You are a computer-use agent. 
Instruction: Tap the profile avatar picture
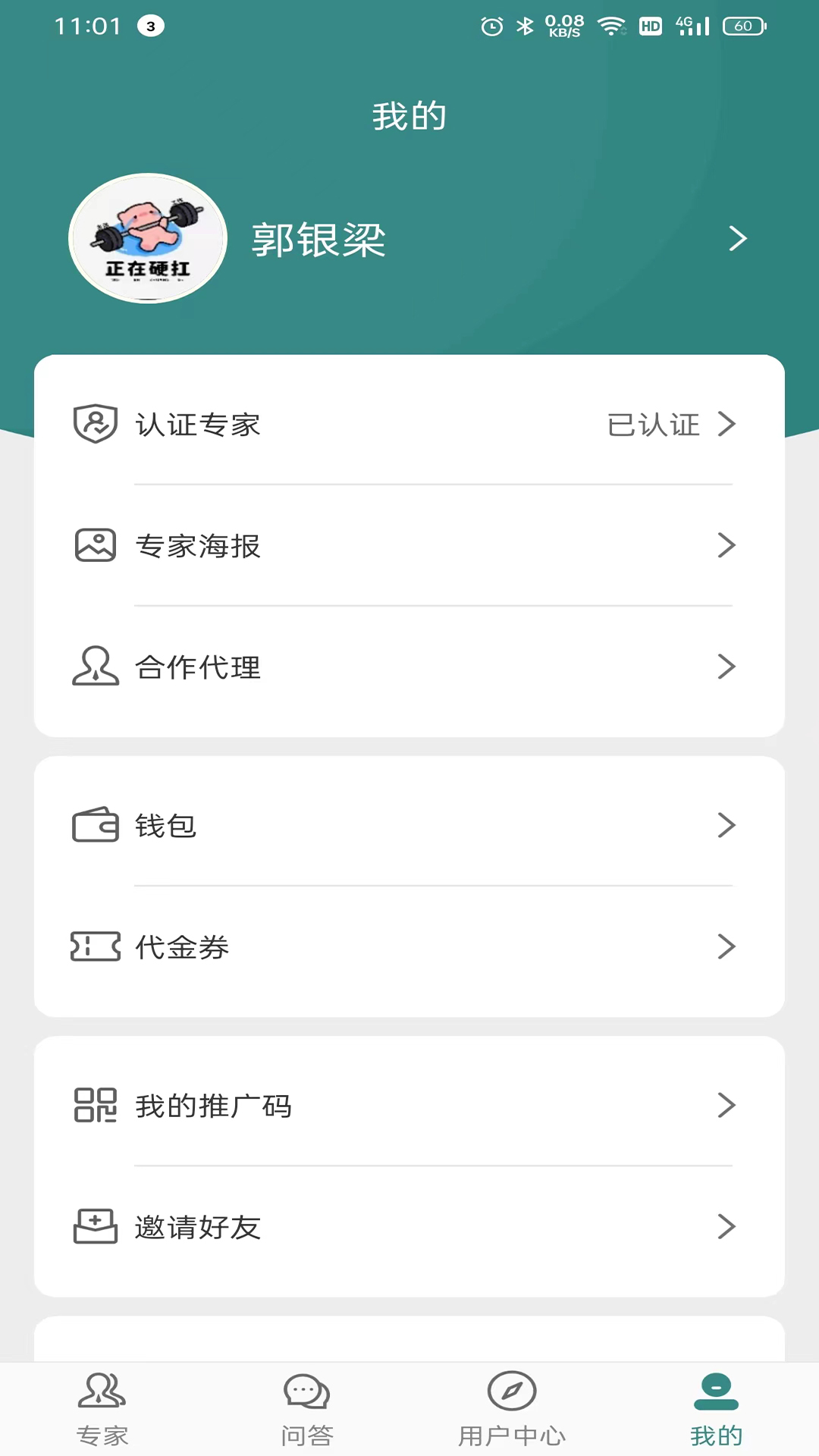[148, 238]
